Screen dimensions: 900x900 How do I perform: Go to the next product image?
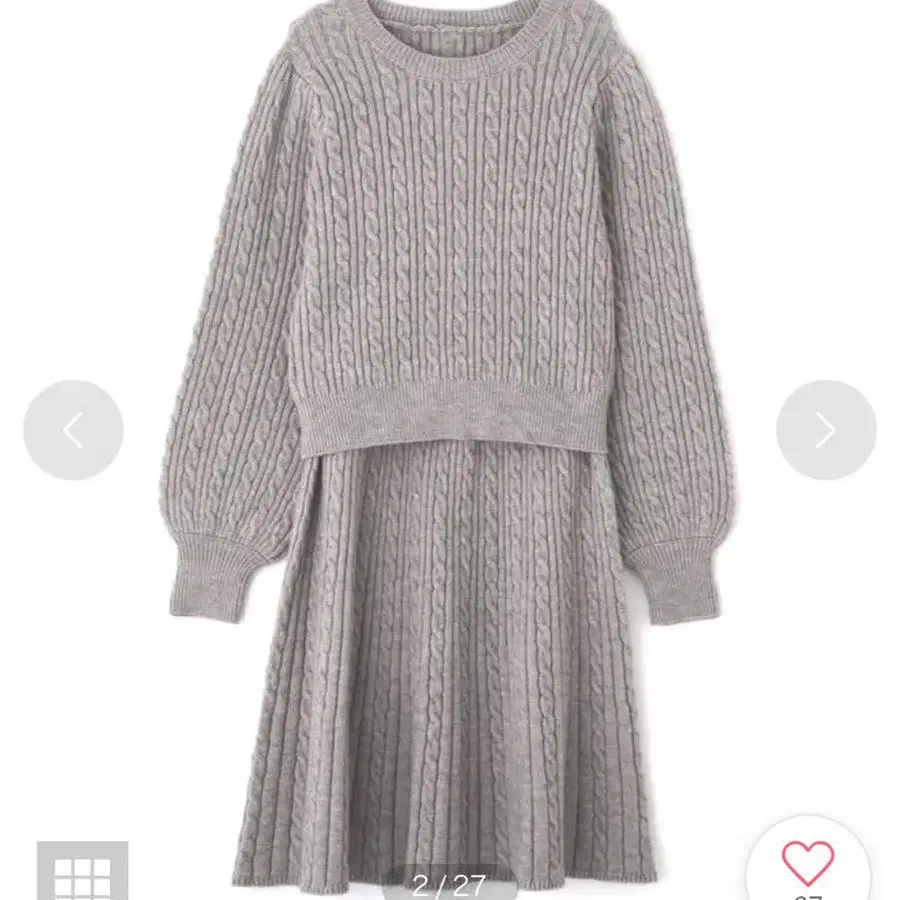click(x=826, y=430)
